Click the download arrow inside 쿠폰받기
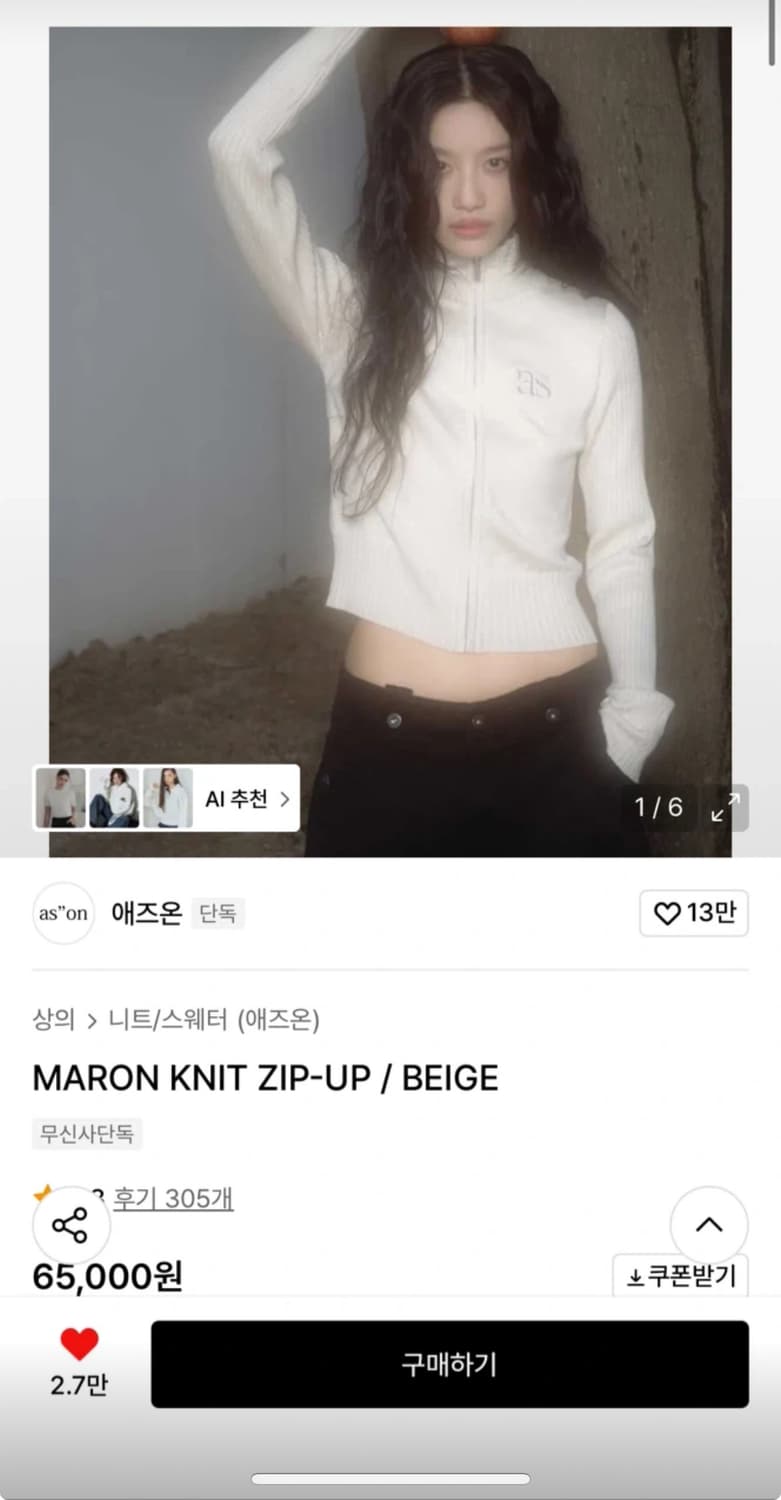This screenshot has height=1500, width=781. [633, 1275]
